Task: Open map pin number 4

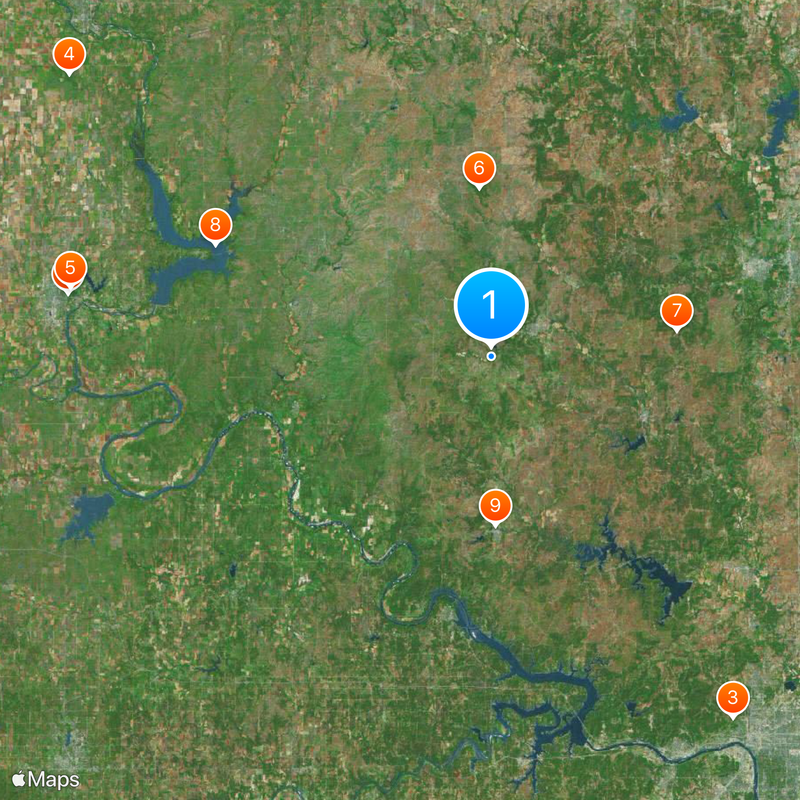Action: coord(68,55)
